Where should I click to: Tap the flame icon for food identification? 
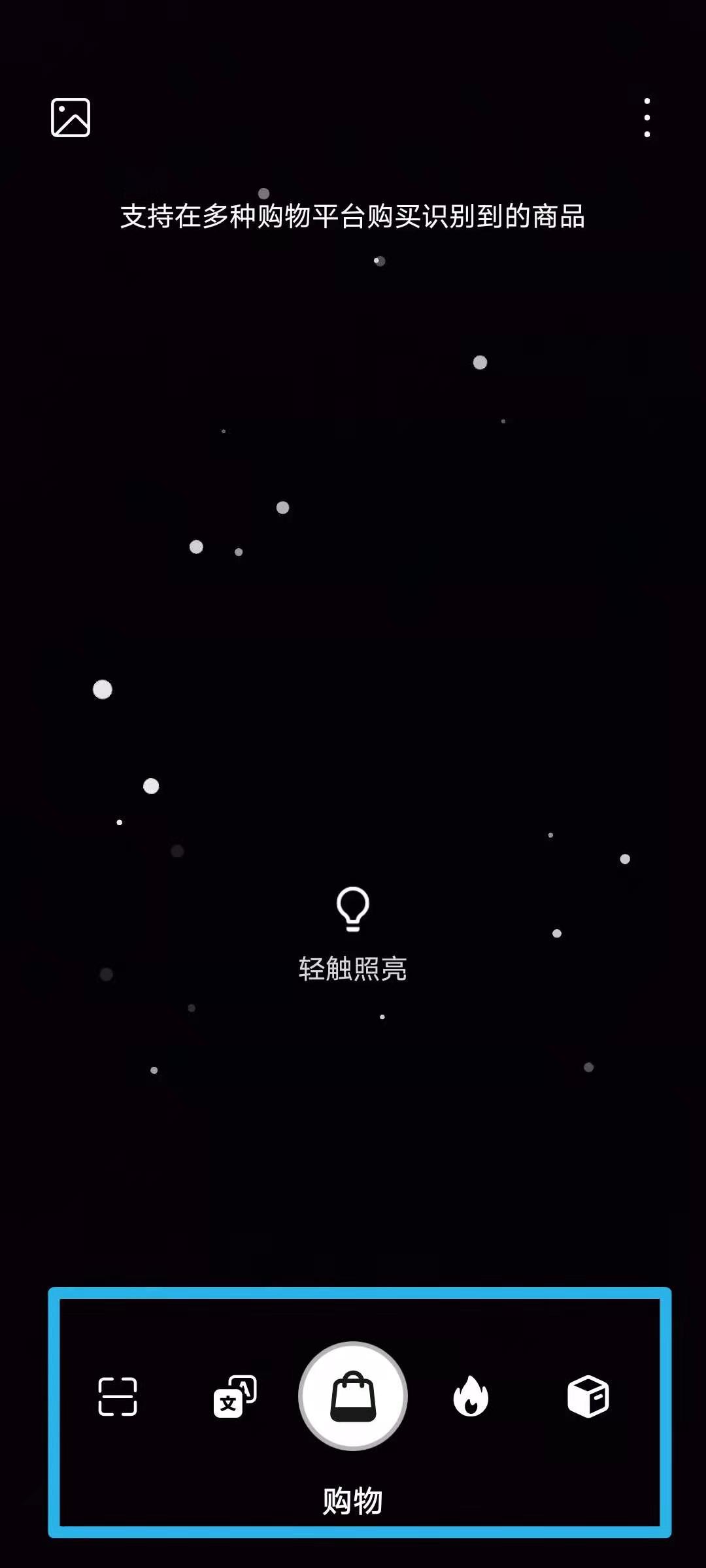click(x=471, y=1397)
